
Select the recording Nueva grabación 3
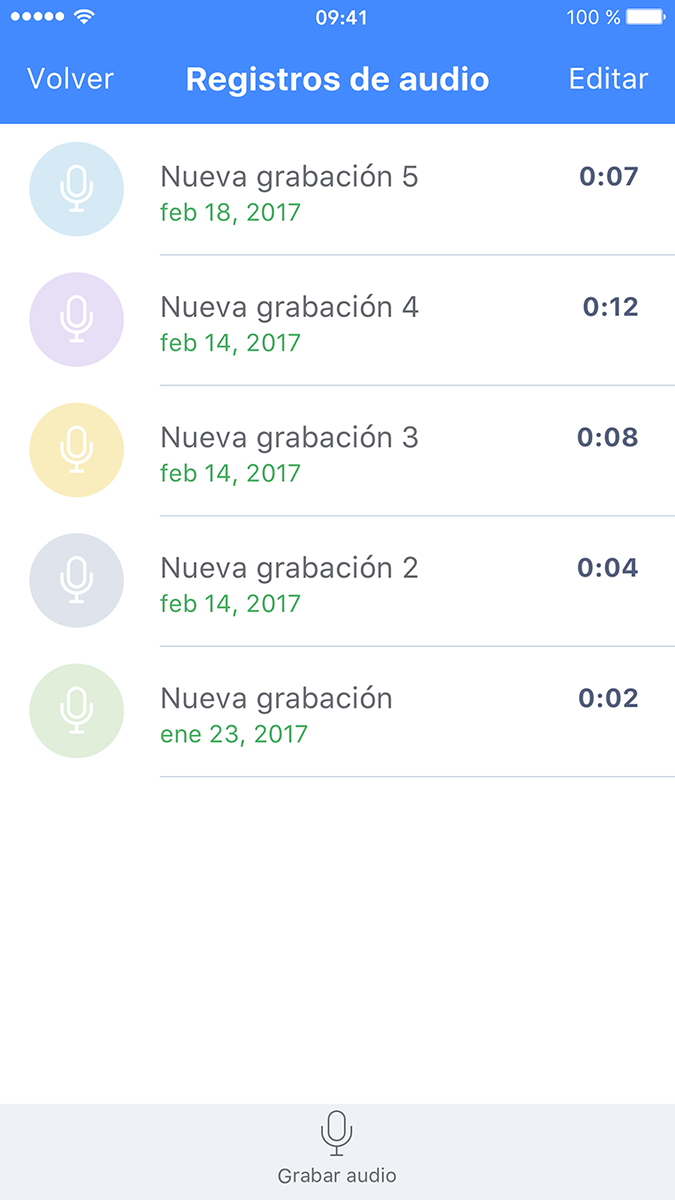point(337,451)
